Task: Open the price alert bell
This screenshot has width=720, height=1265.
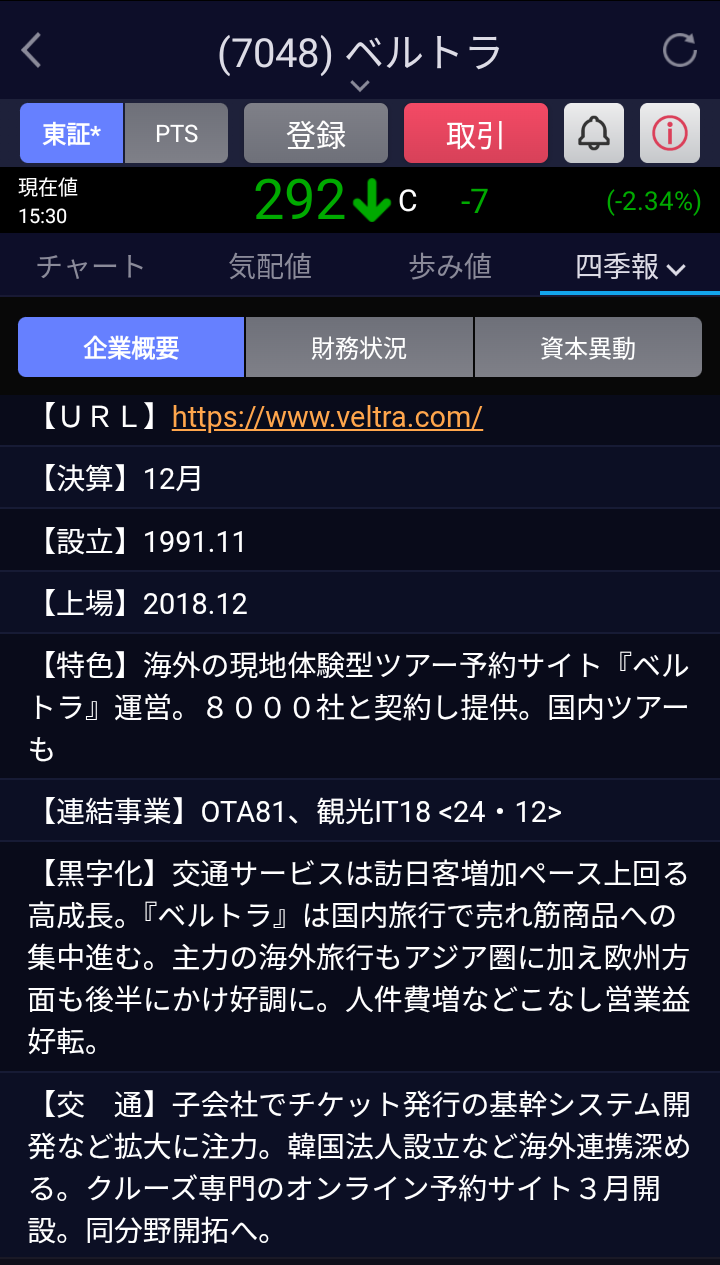Action: [594, 133]
